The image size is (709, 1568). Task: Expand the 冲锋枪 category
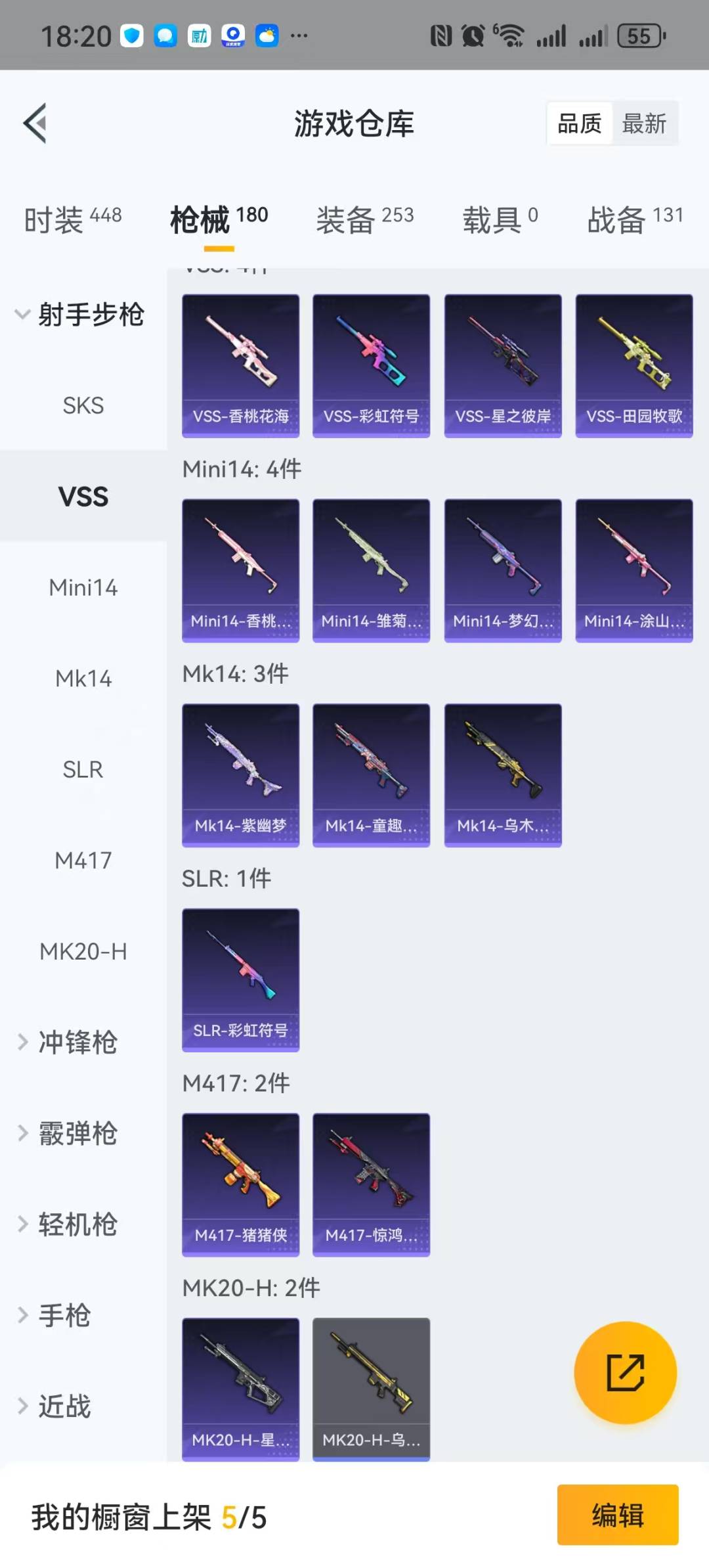(x=77, y=1042)
